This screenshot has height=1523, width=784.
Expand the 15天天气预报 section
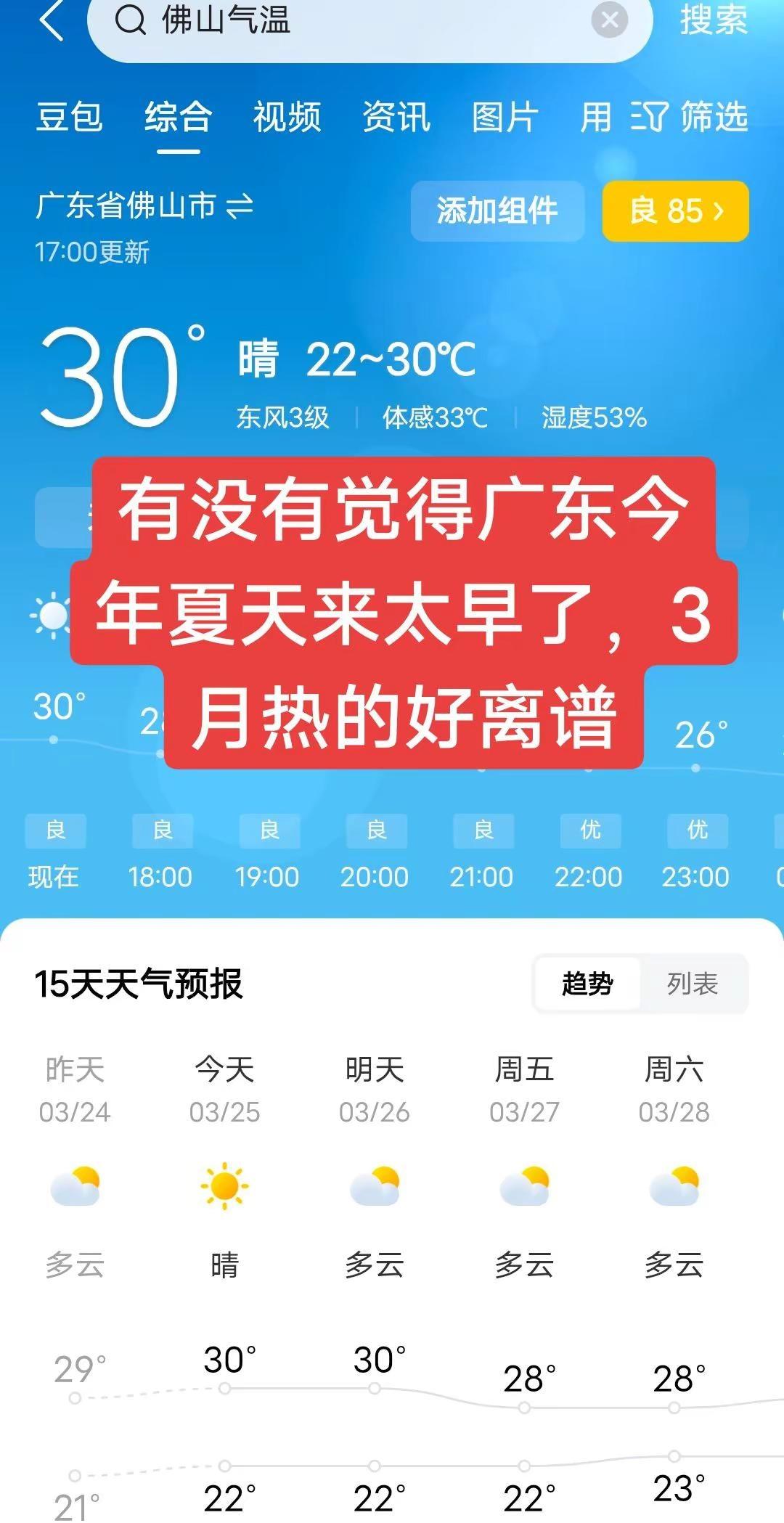(x=139, y=984)
